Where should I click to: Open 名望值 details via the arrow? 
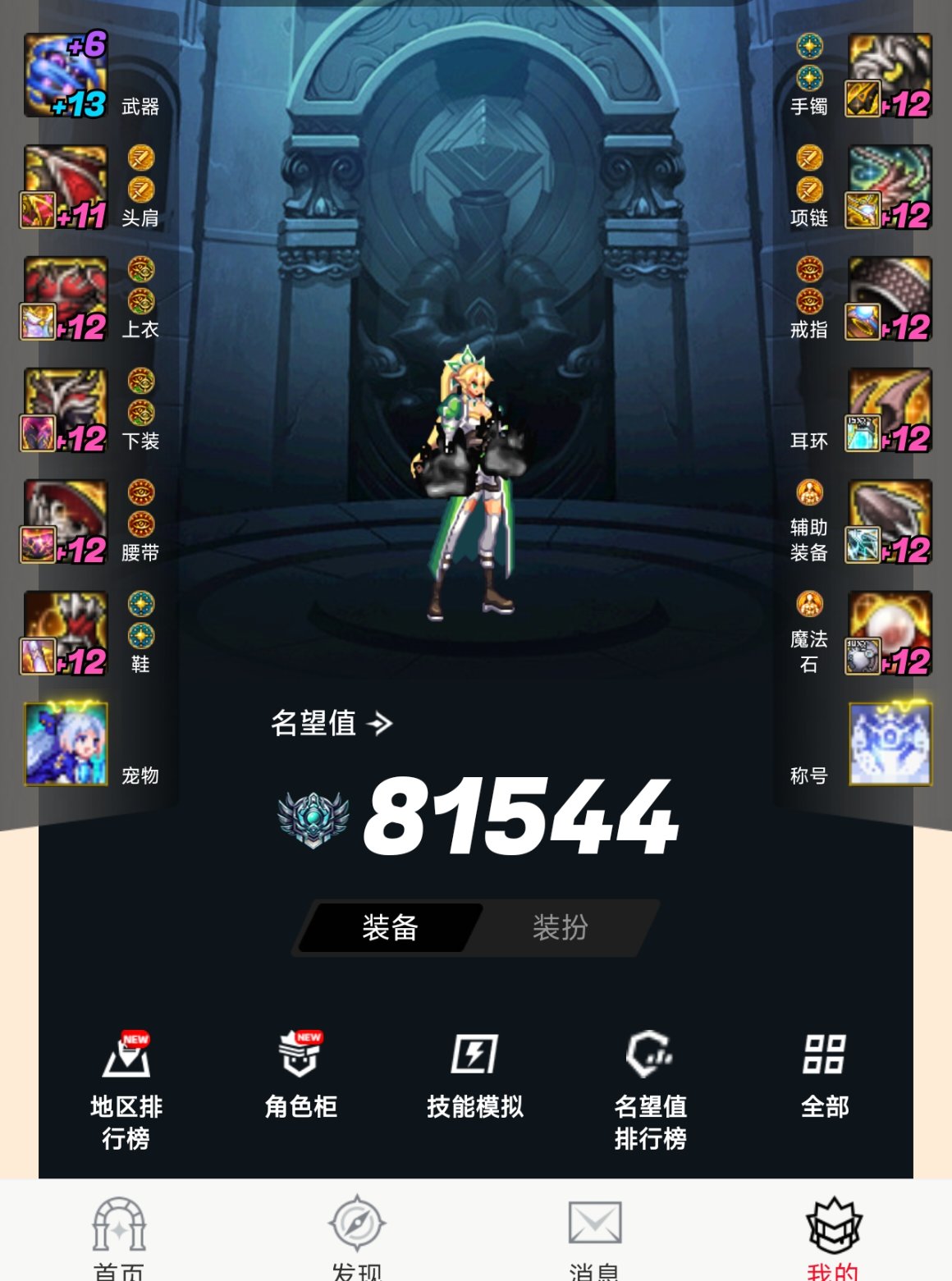tap(380, 724)
